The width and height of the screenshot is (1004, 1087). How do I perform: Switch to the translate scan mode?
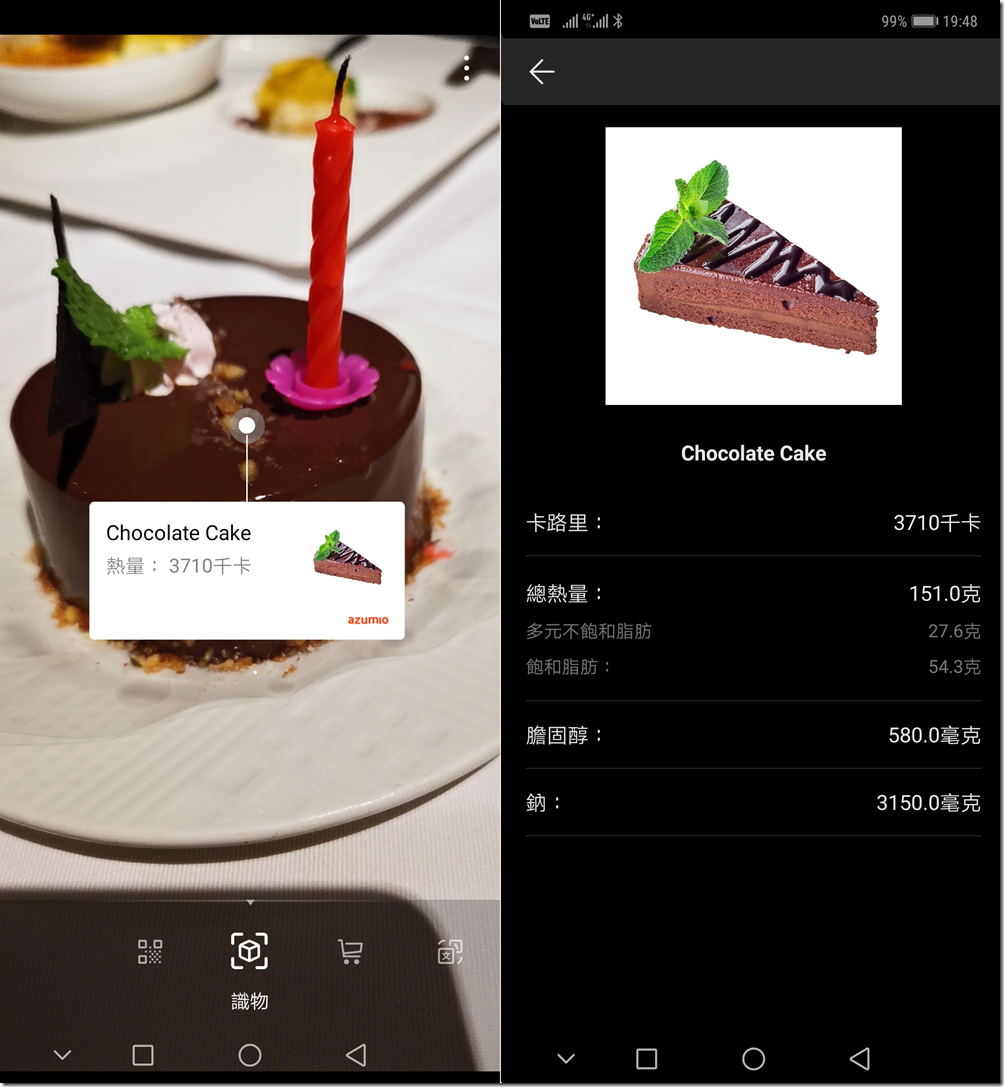(x=450, y=952)
